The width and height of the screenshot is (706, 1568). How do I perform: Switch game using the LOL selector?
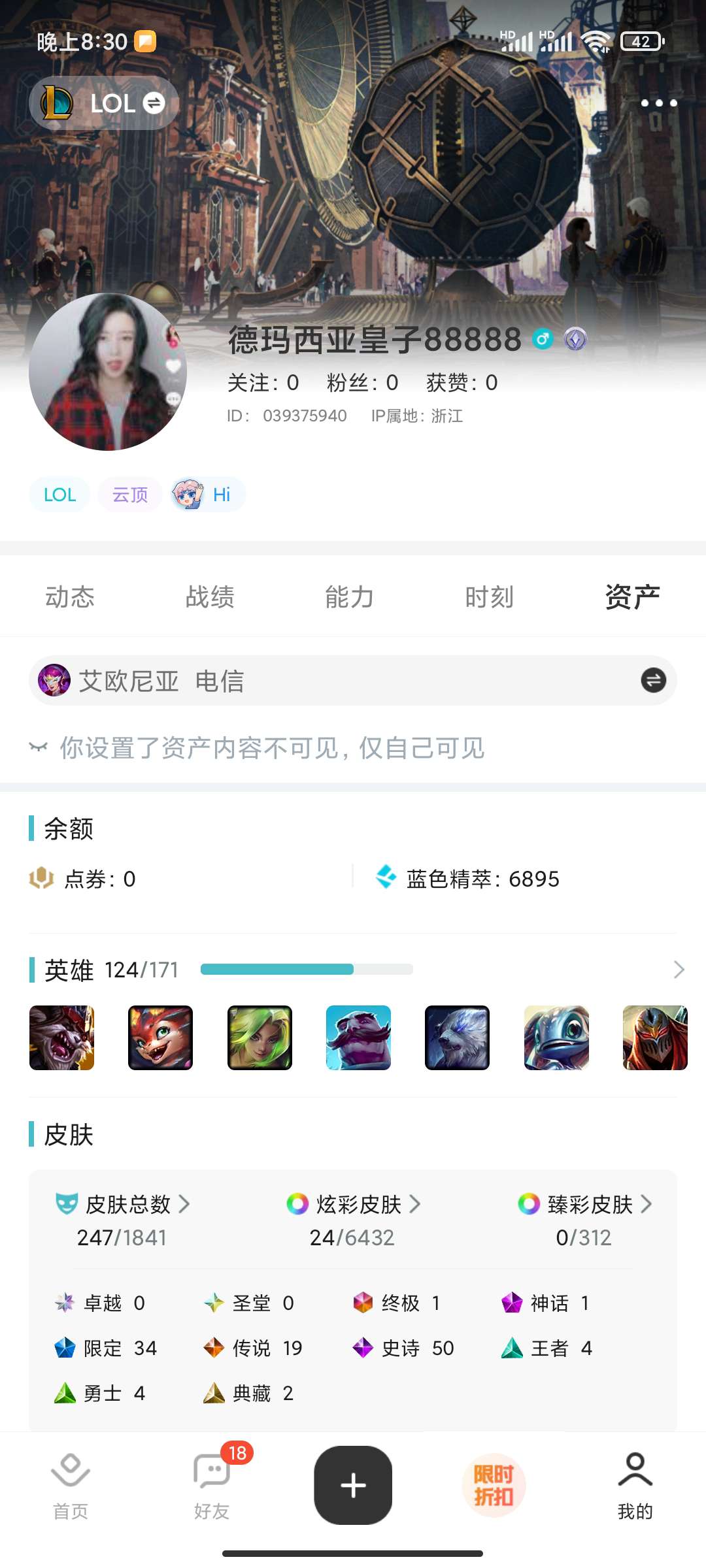coord(104,103)
